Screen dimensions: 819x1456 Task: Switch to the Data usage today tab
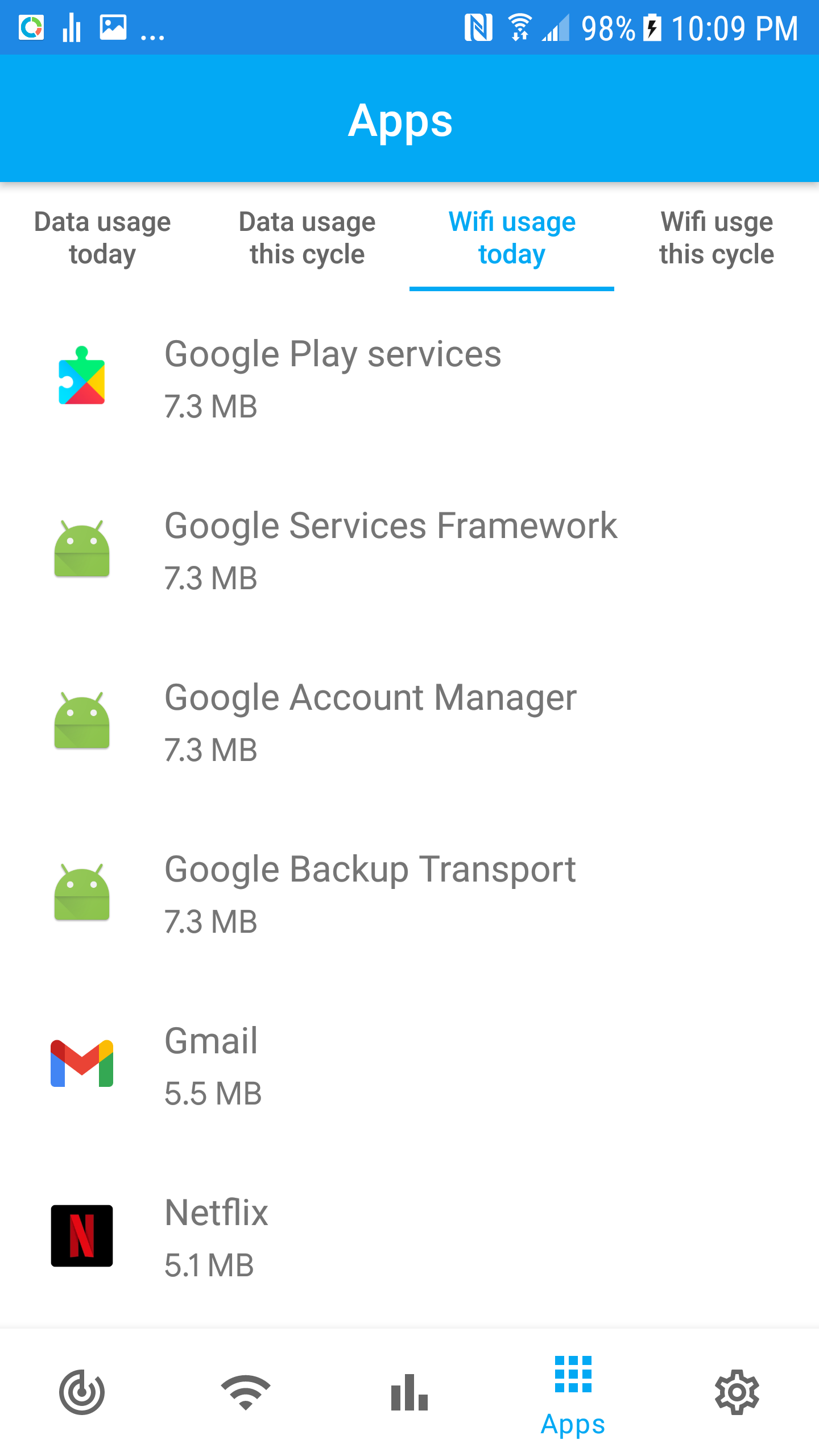coord(102,238)
